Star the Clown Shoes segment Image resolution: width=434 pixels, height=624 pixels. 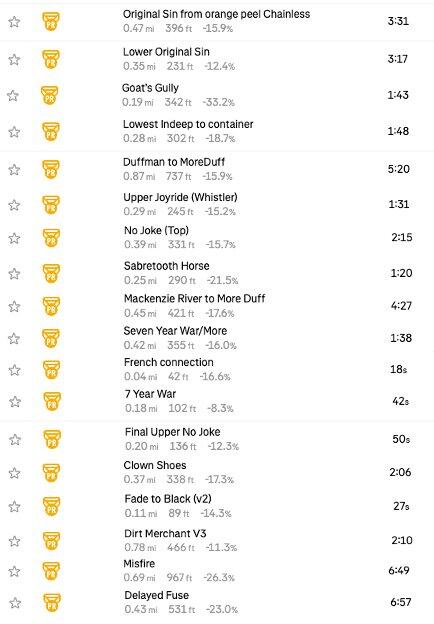(x=14, y=473)
